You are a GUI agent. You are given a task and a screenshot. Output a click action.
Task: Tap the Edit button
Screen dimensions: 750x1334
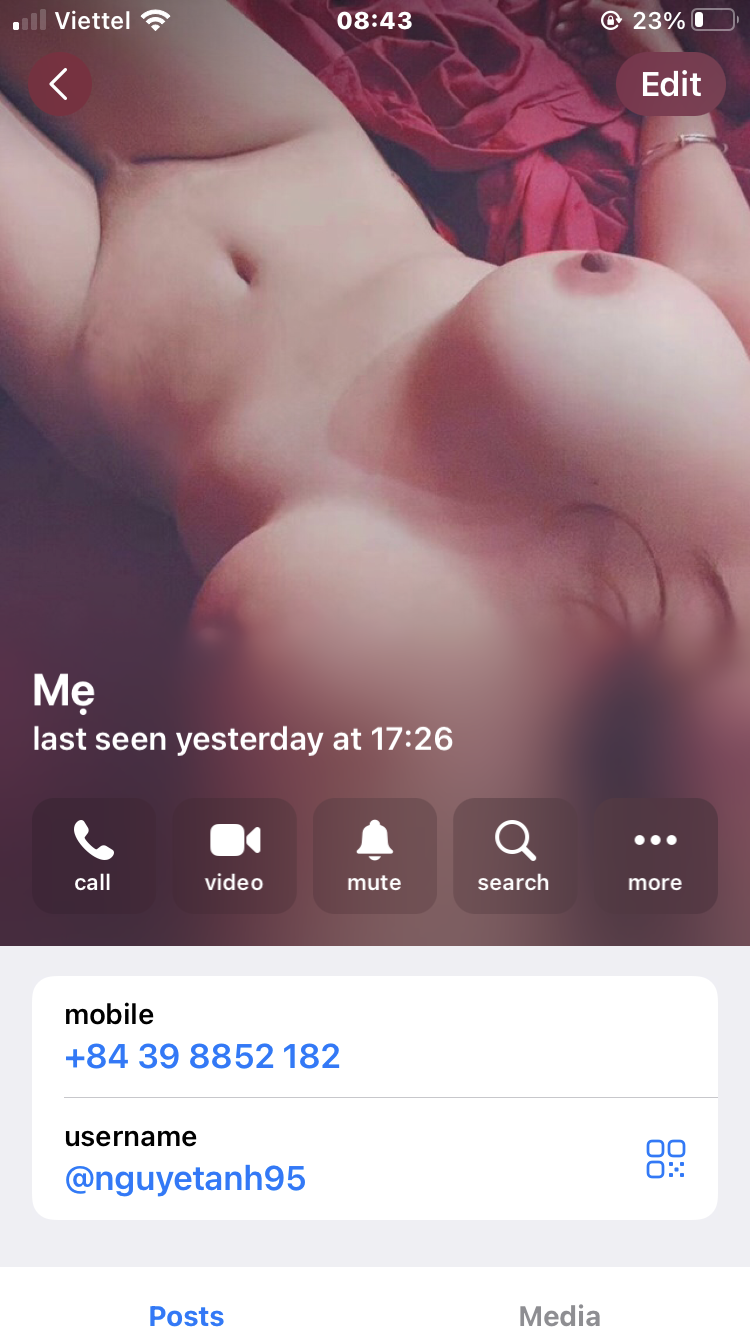[x=671, y=84]
